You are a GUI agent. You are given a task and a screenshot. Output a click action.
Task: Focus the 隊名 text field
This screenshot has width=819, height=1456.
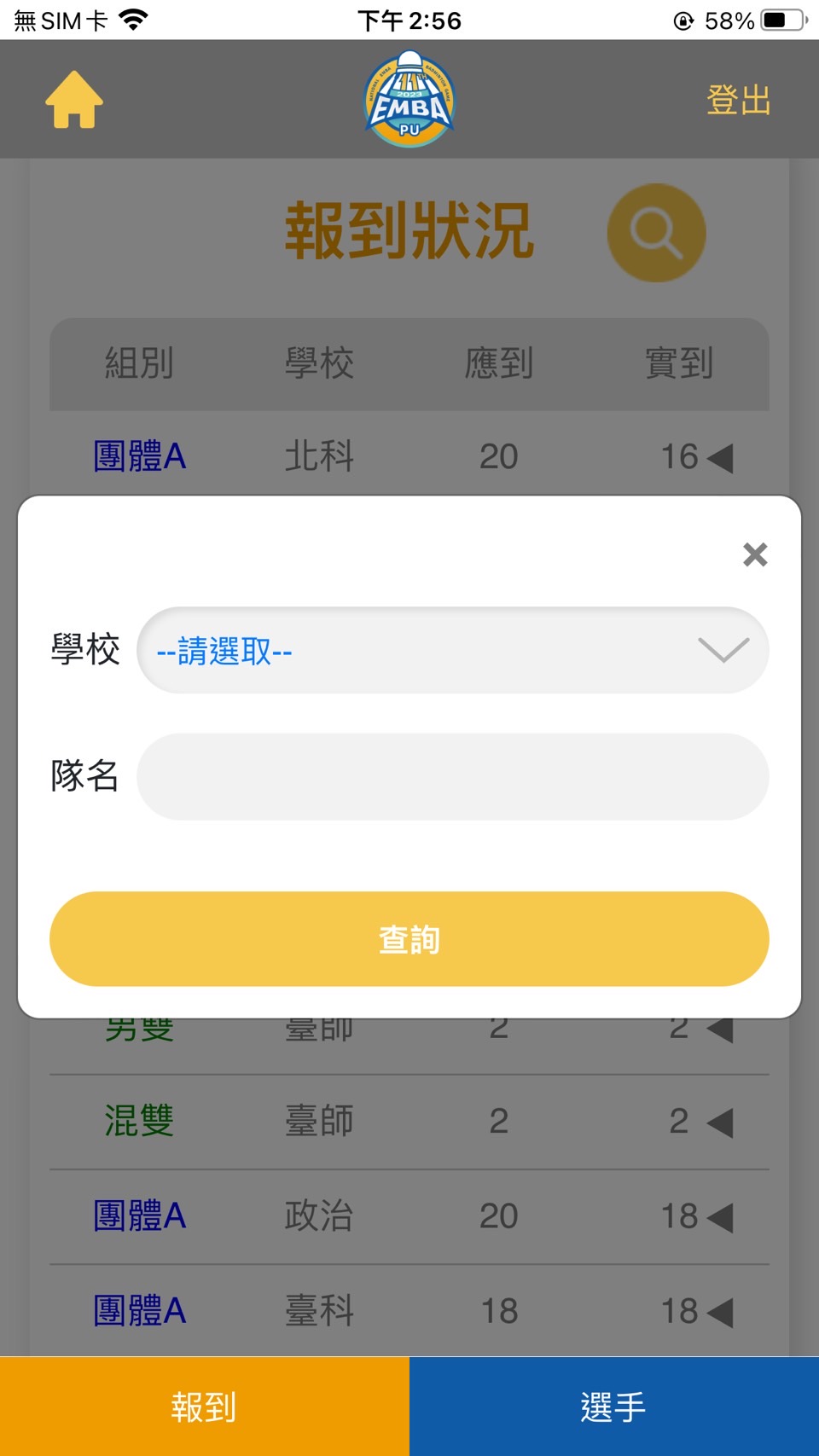coord(452,776)
